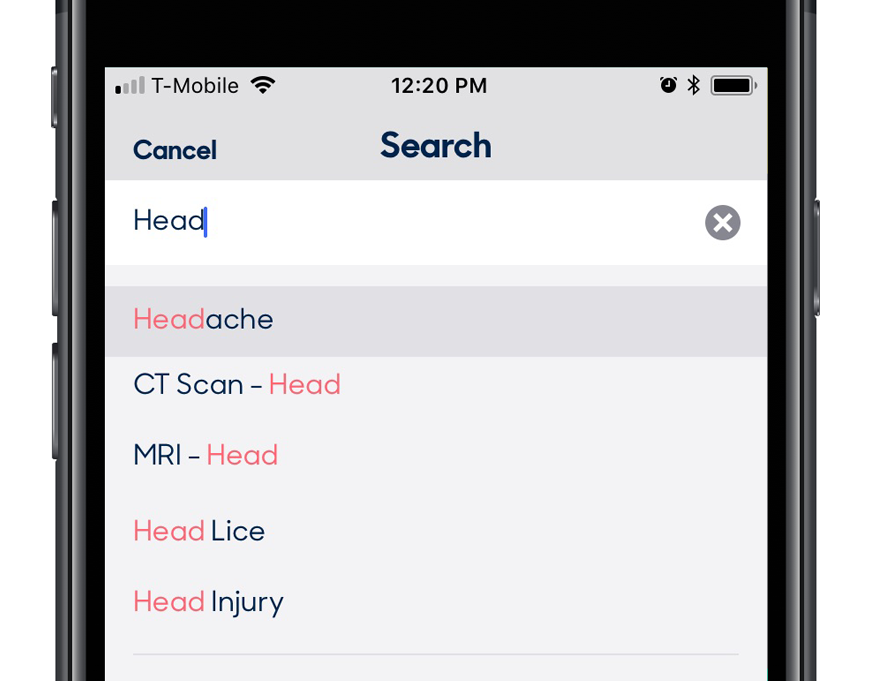
Task: Tap the search field containing Head
Action: point(400,221)
